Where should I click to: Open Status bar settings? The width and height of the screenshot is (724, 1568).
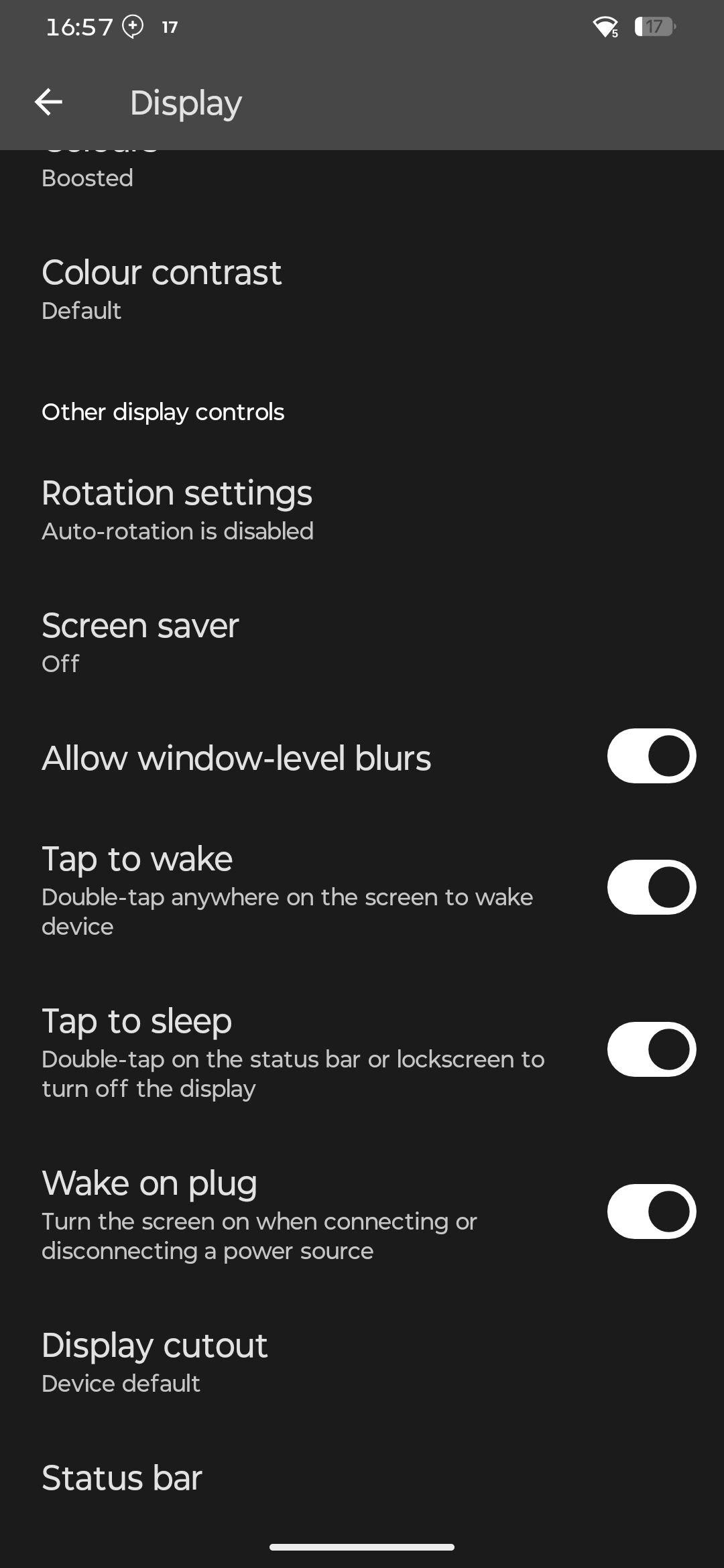(362, 1481)
